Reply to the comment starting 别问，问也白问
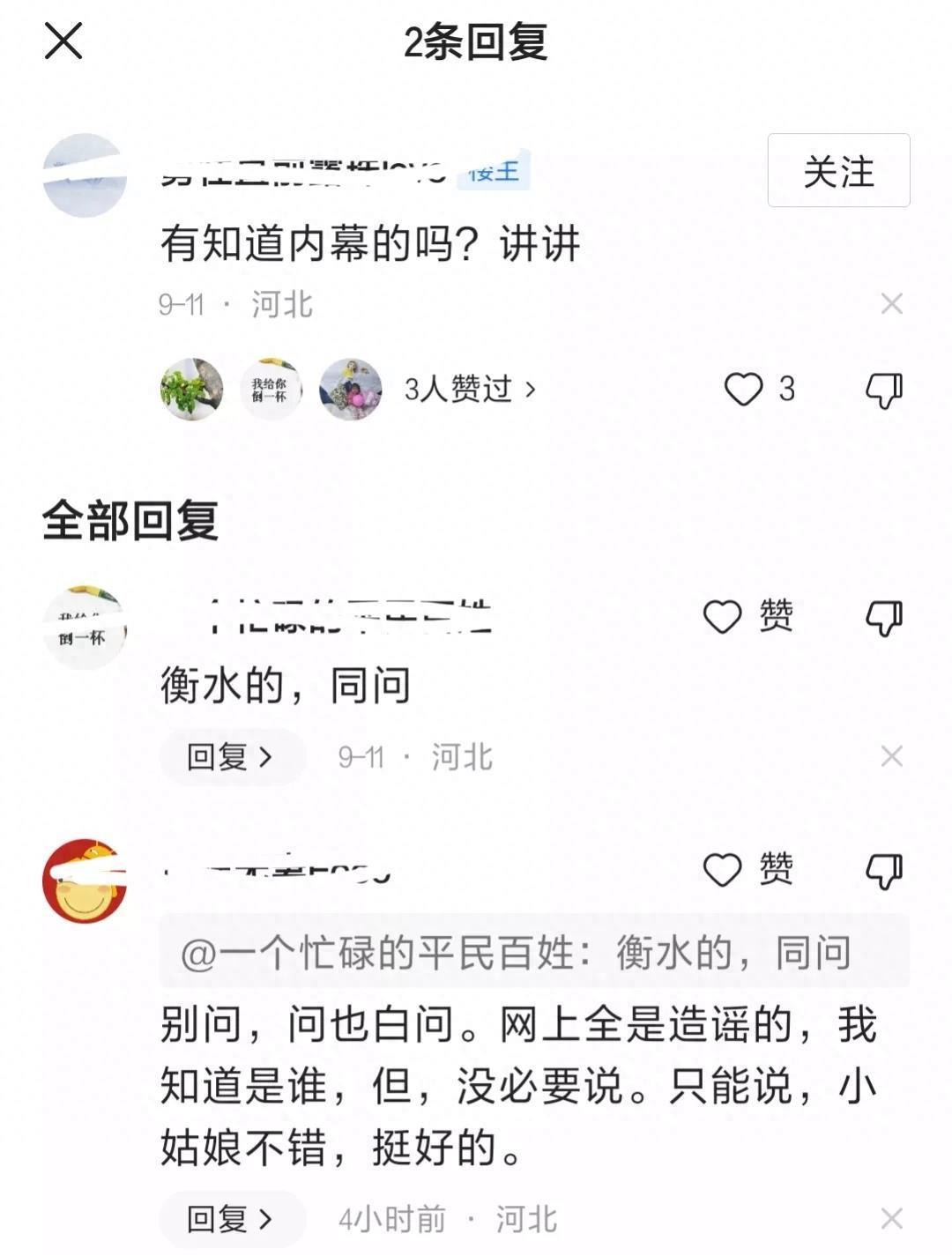This screenshot has height=1256, width=952. coord(229,1219)
